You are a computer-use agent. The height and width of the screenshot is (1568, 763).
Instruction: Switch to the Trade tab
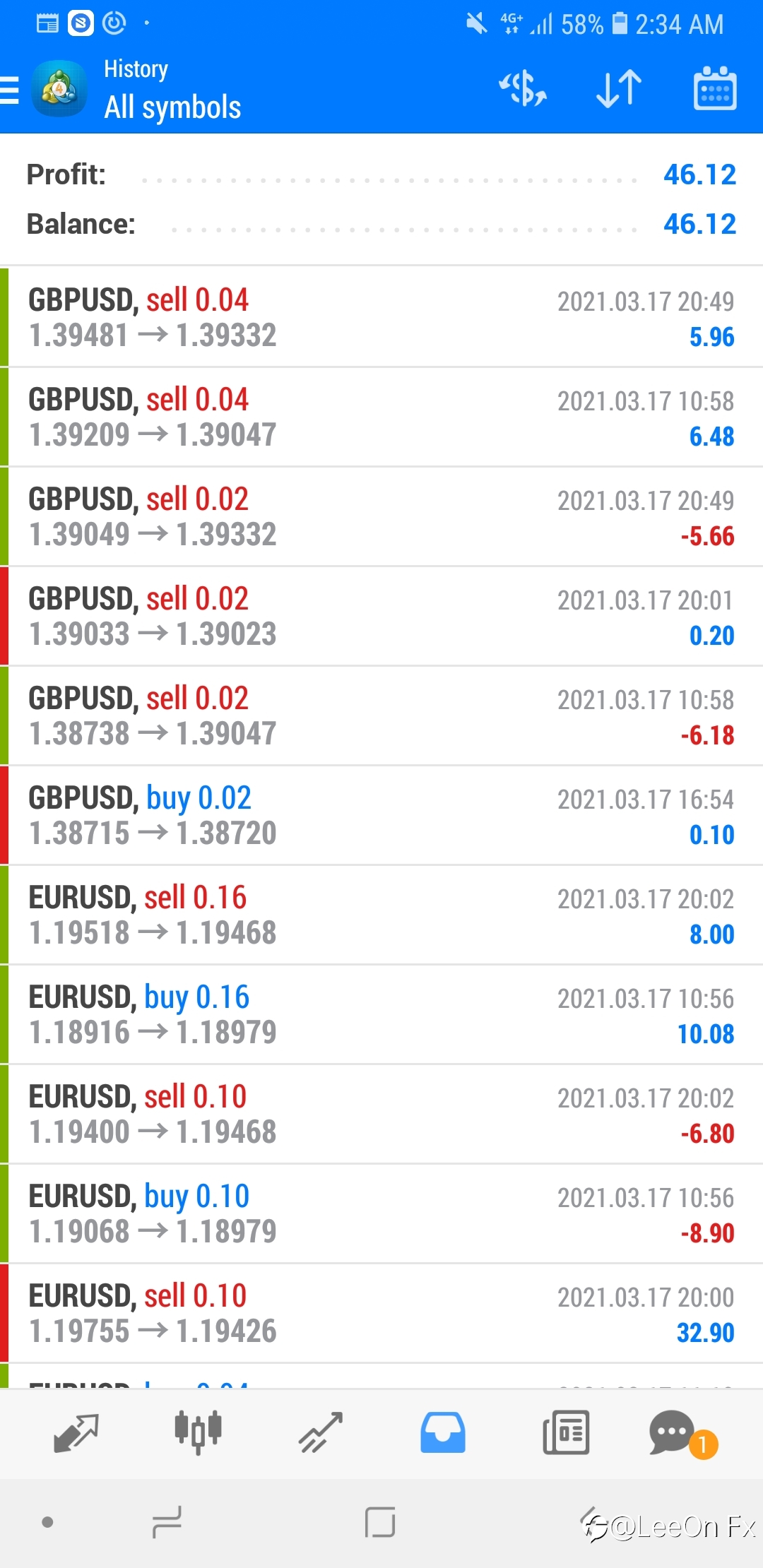point(320,1432)
